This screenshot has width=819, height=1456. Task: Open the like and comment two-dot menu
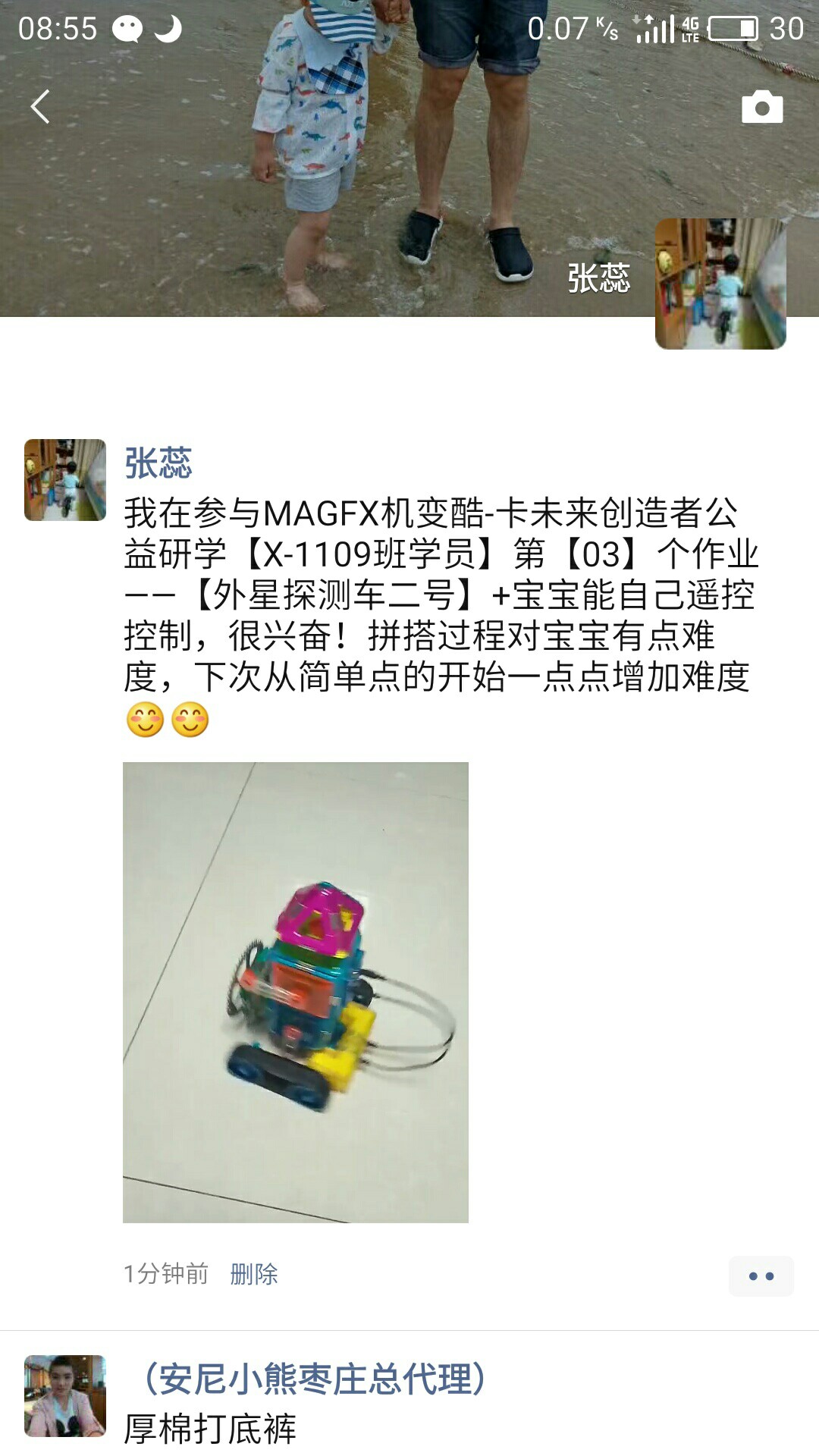coord(761,1276)
